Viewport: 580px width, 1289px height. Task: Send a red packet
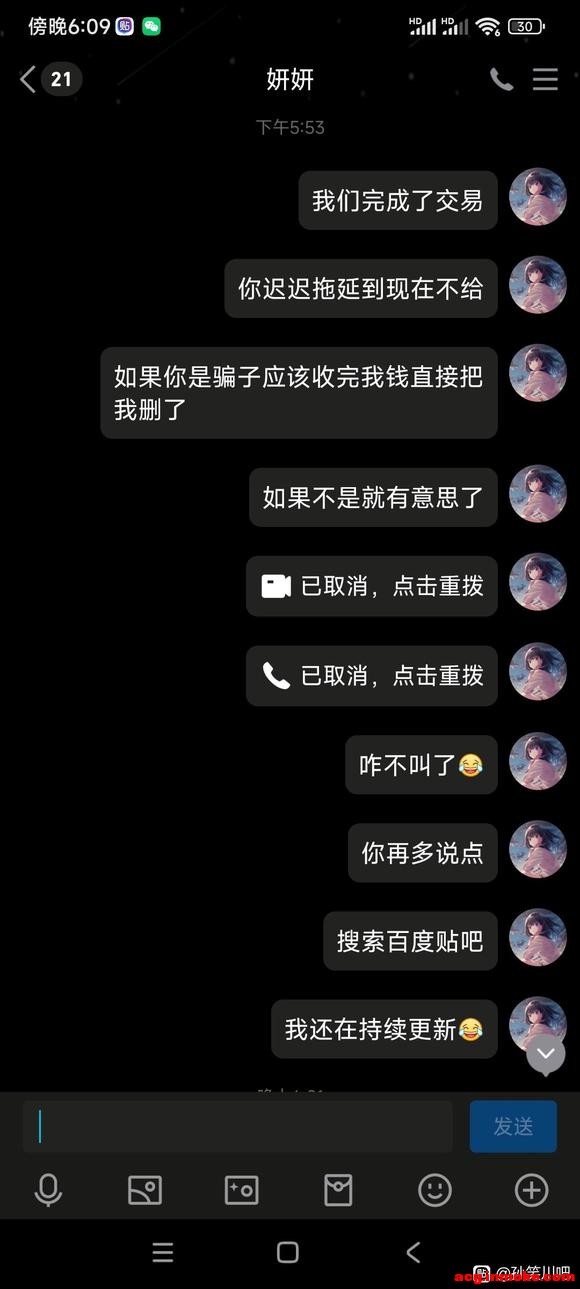tap(338, 1190)
